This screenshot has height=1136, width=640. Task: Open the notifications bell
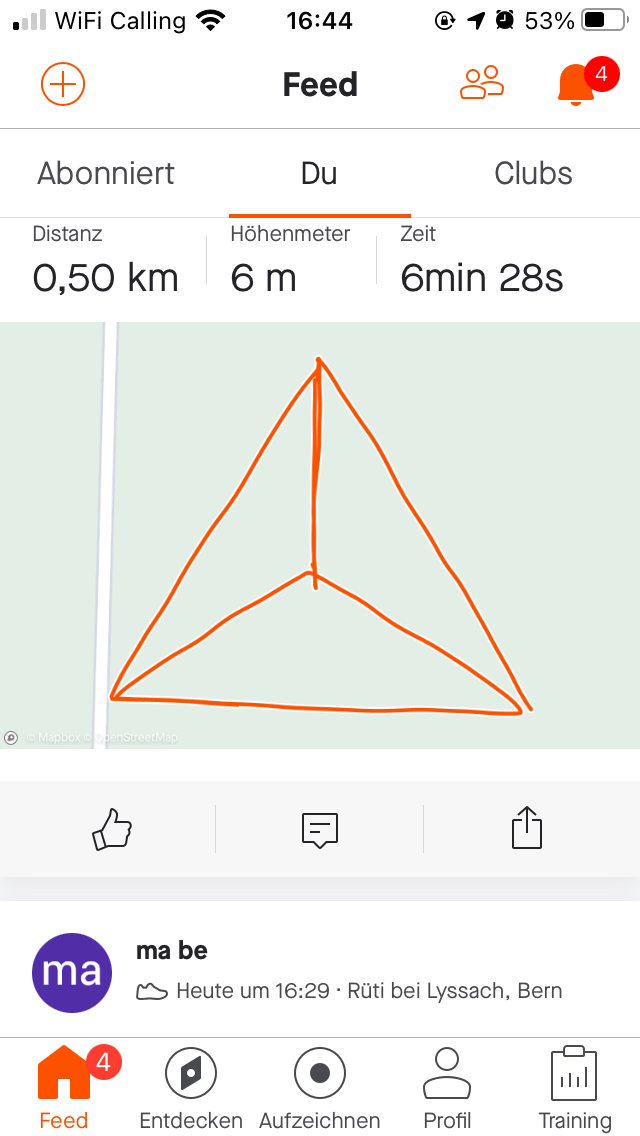pyautogui.click(x=575, y=85)
